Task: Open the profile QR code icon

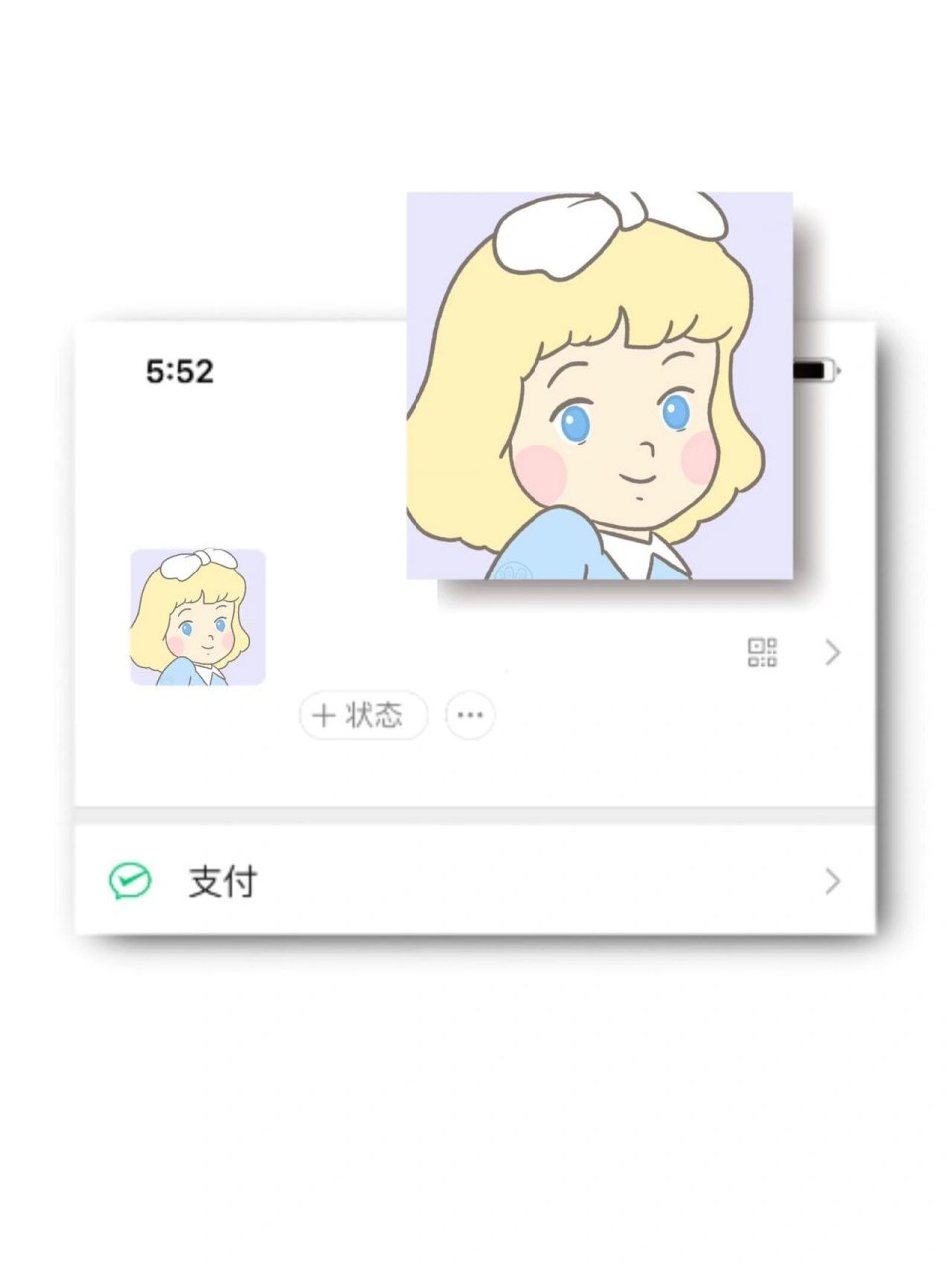Action: (761, 652)
